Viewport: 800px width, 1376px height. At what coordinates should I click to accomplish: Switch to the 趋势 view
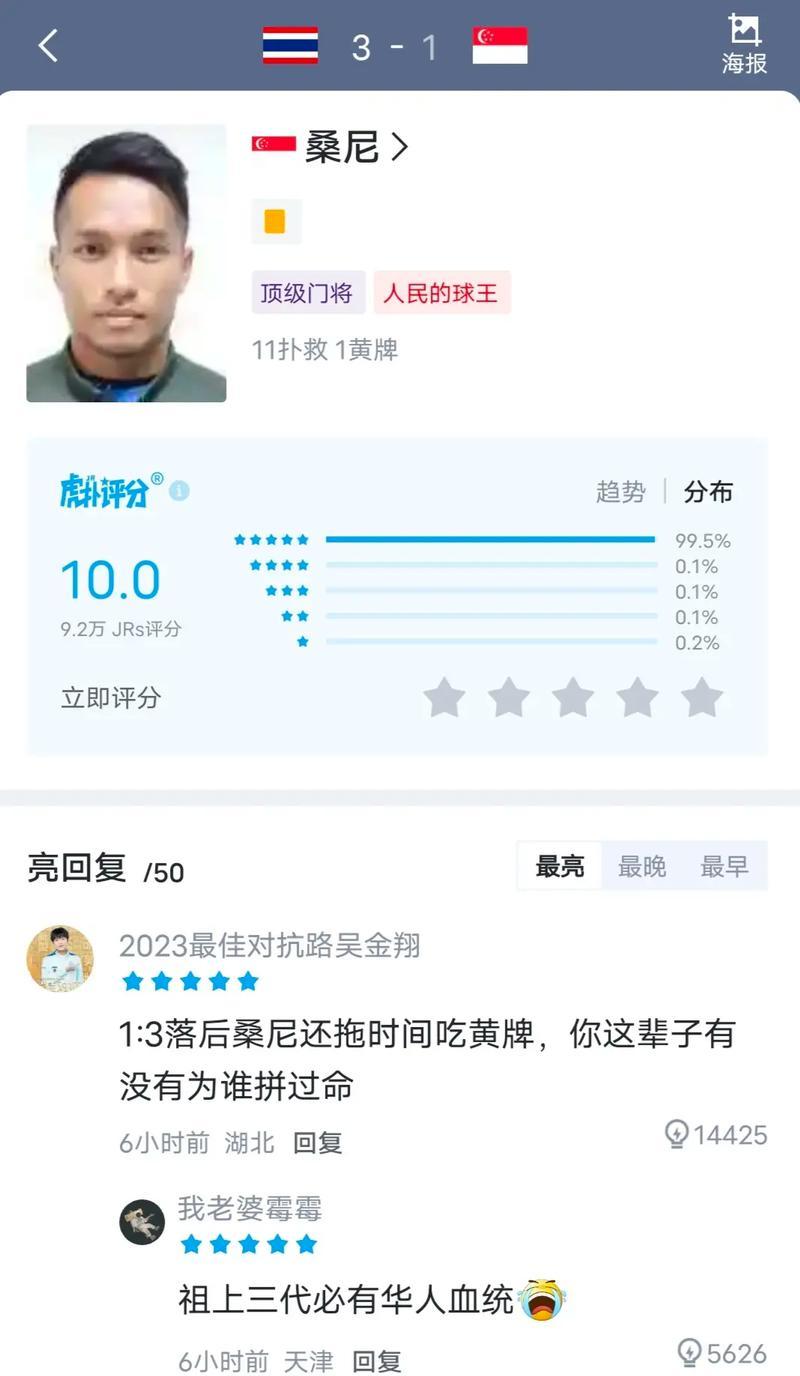tap(621, 492)
